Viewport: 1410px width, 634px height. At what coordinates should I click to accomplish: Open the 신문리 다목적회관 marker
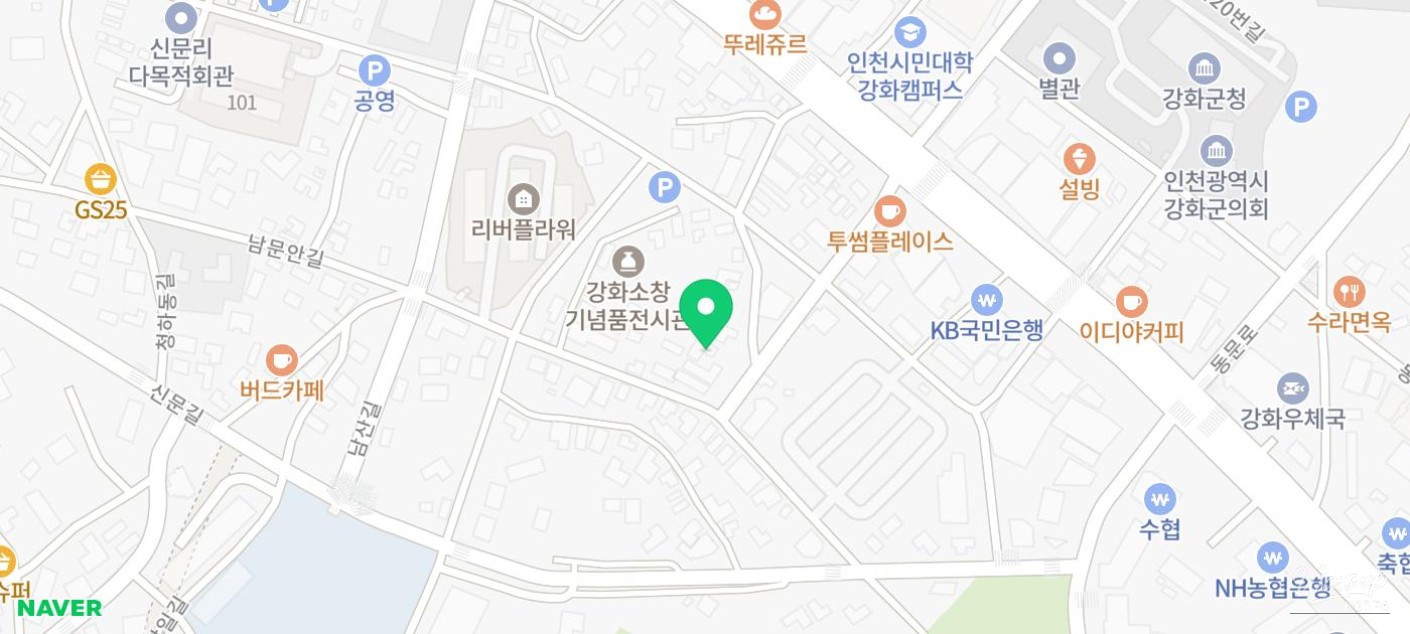click(x=181, y=17)
